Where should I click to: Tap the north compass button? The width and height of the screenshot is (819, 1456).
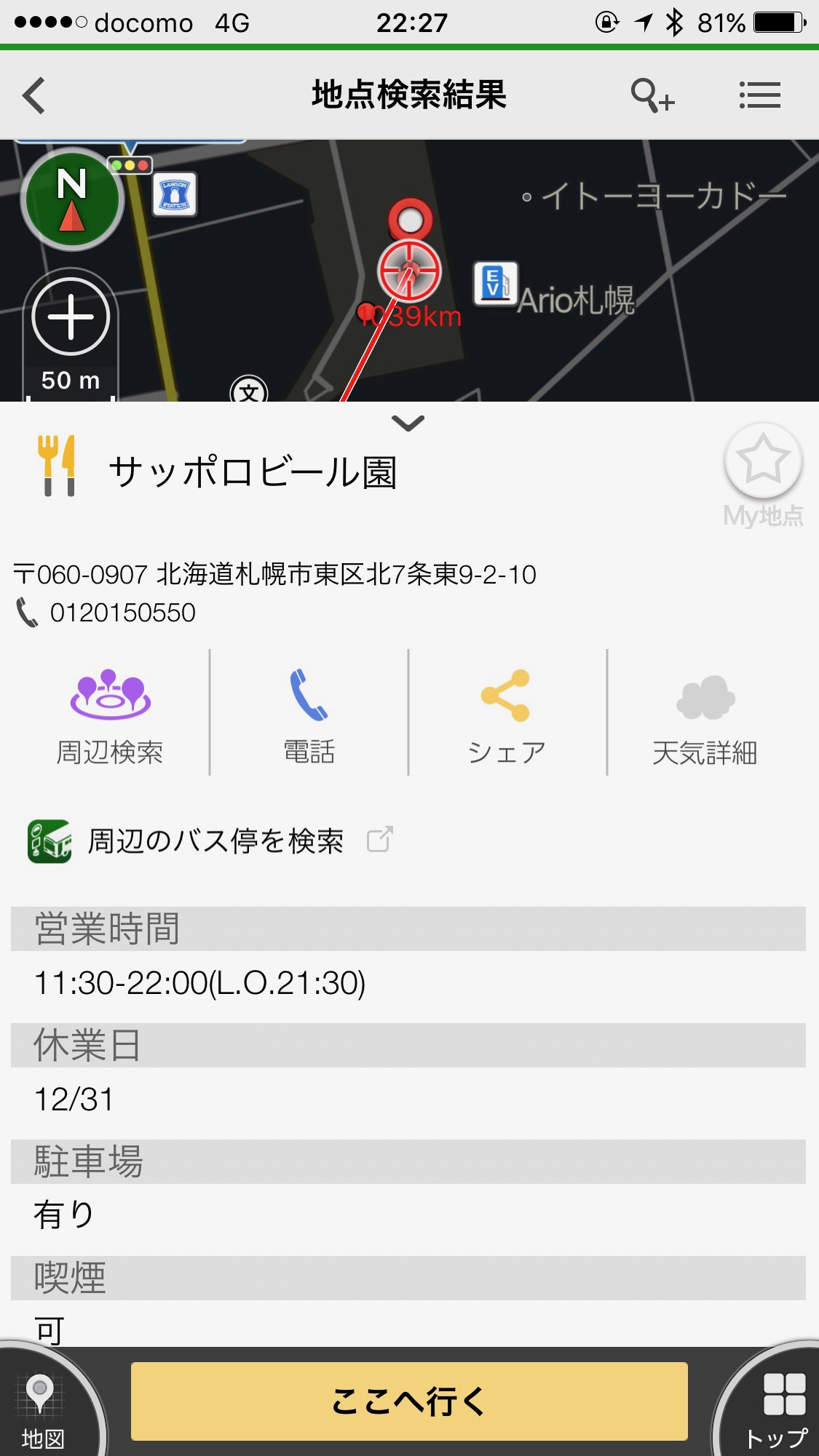(72, 199)
